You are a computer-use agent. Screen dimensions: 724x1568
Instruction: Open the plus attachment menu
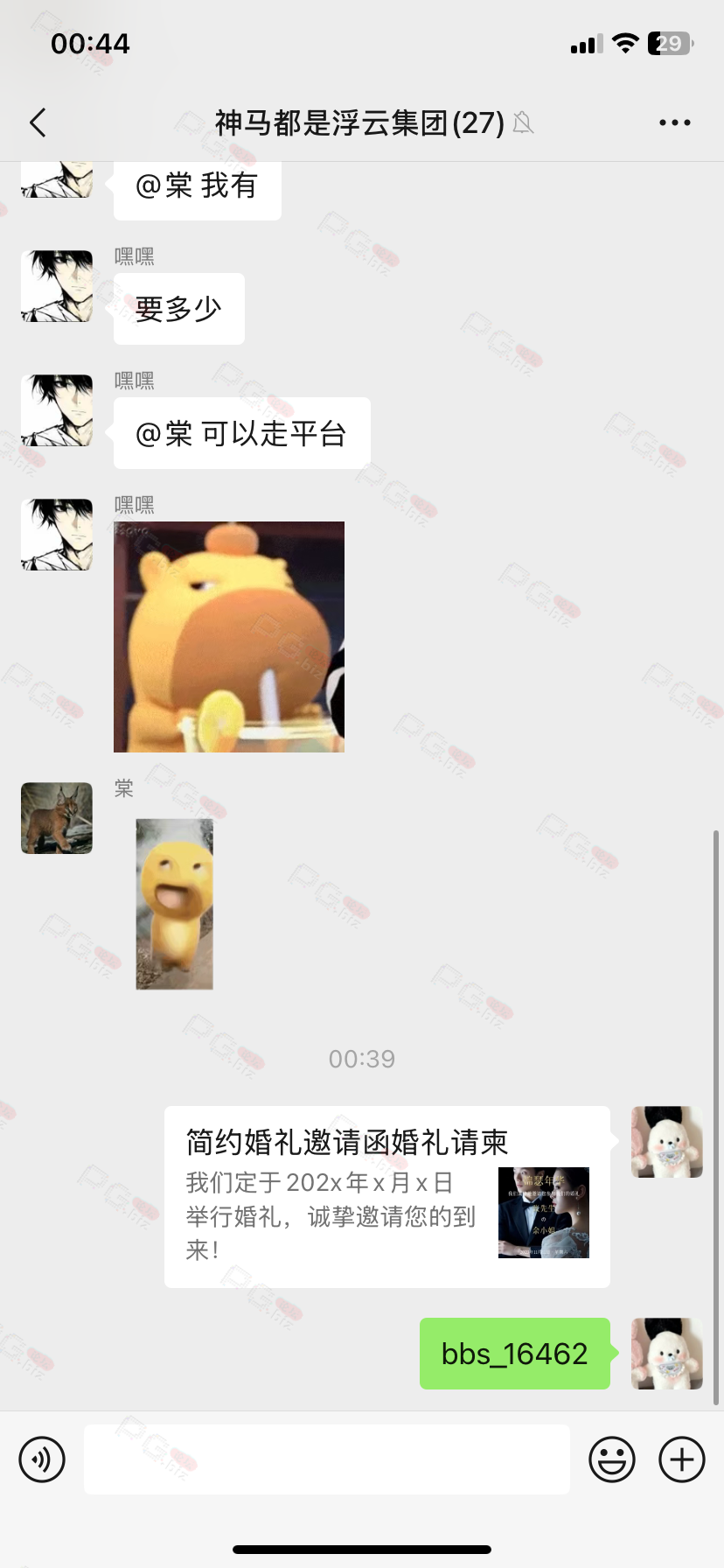click(x=681, y=1459)
